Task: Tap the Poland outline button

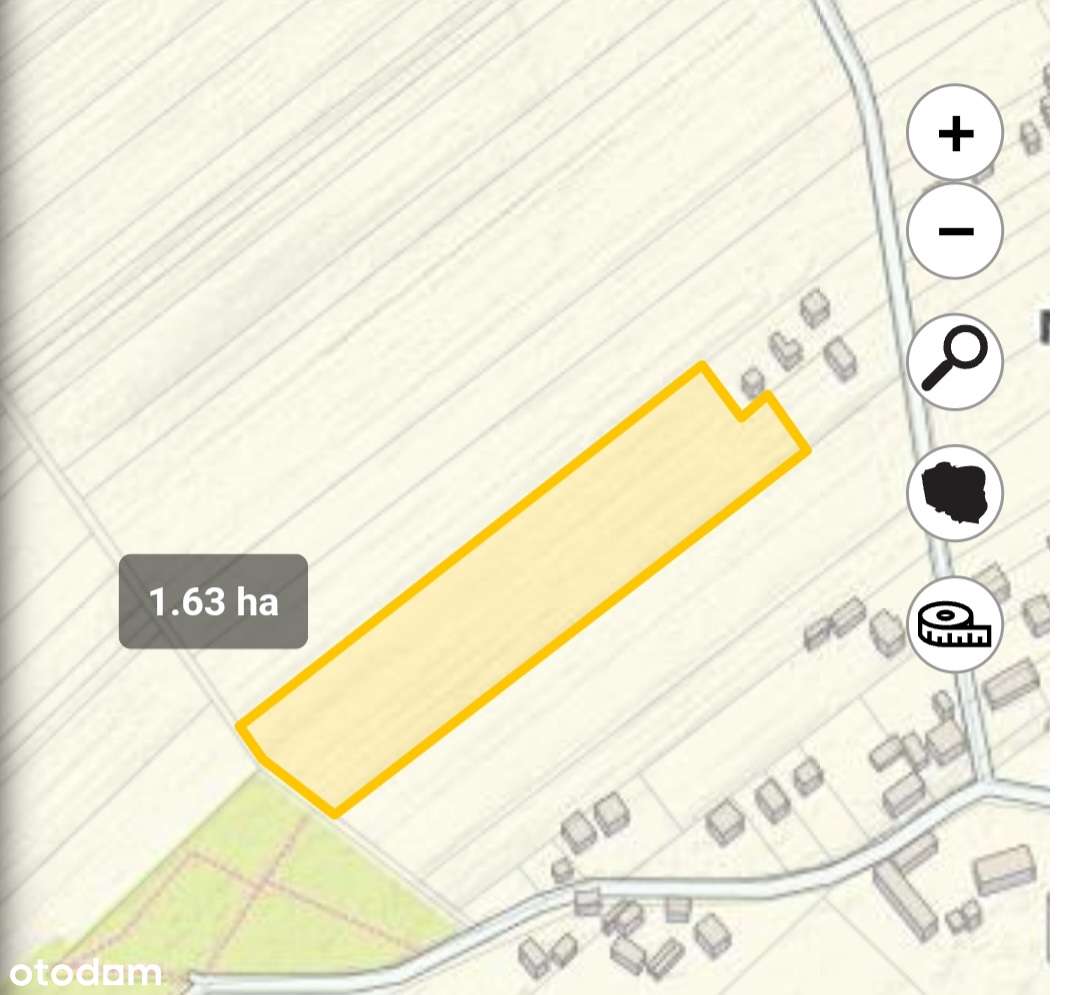Action: click(x=955, y=493)
